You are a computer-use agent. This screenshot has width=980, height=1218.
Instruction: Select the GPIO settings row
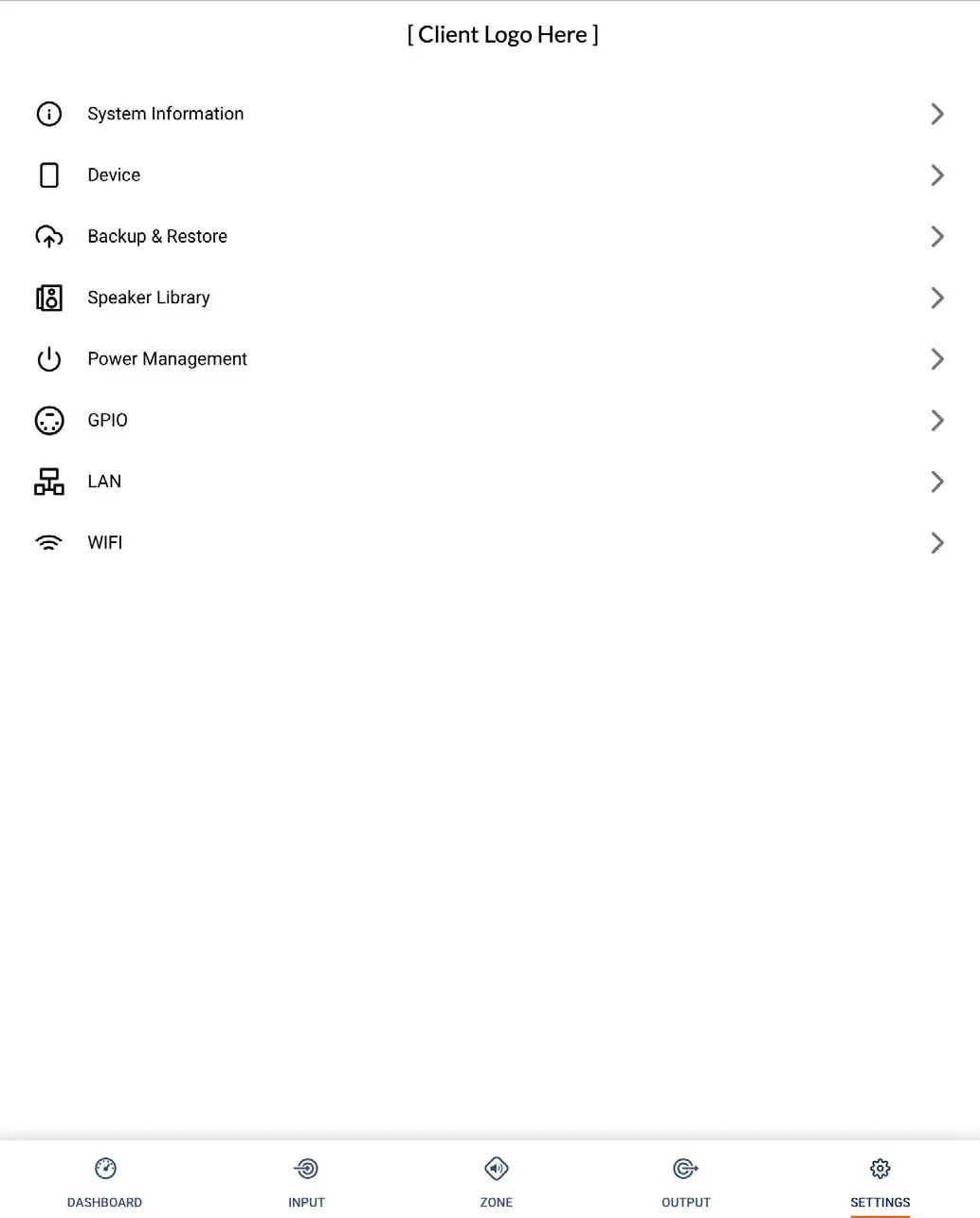[107, 420]
